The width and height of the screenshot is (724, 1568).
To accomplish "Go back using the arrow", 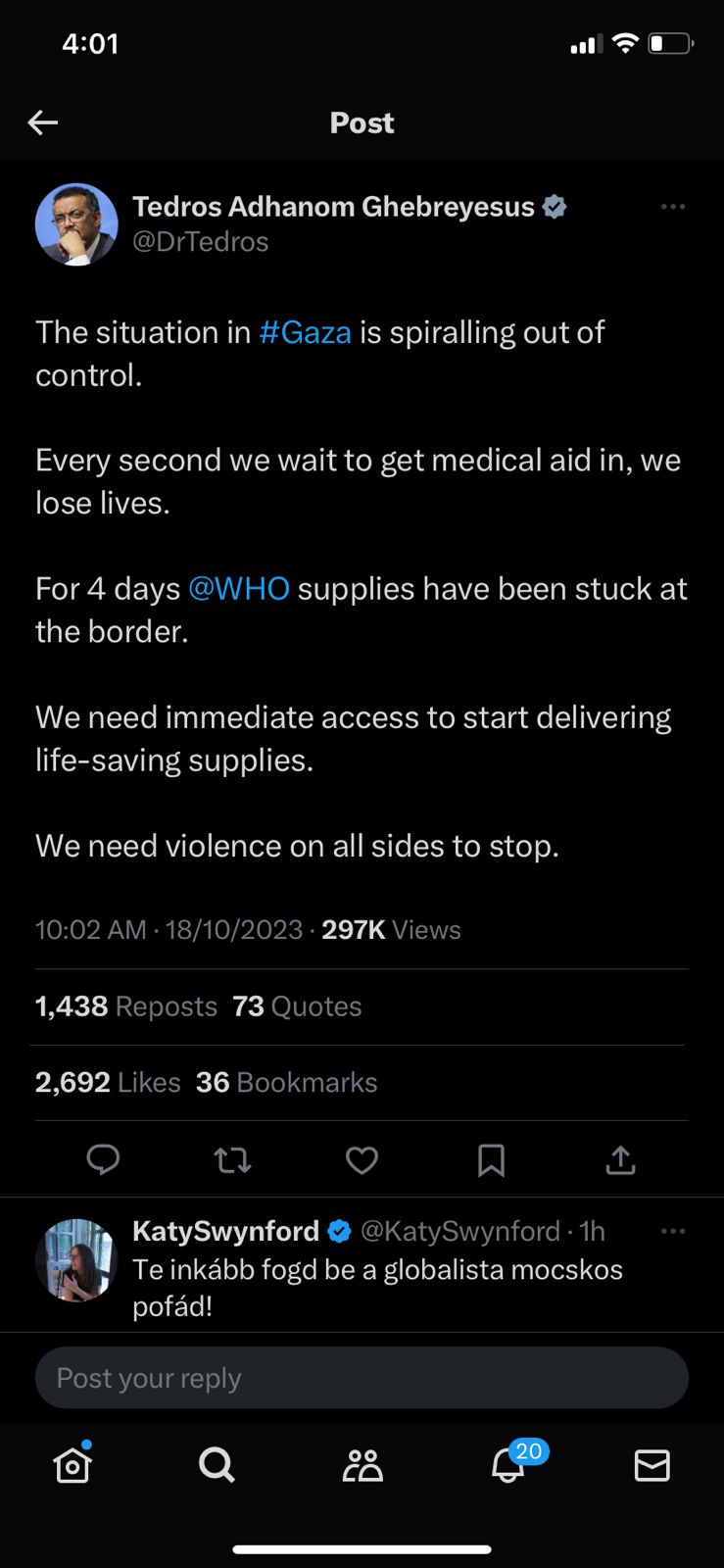I will [43, 122].
